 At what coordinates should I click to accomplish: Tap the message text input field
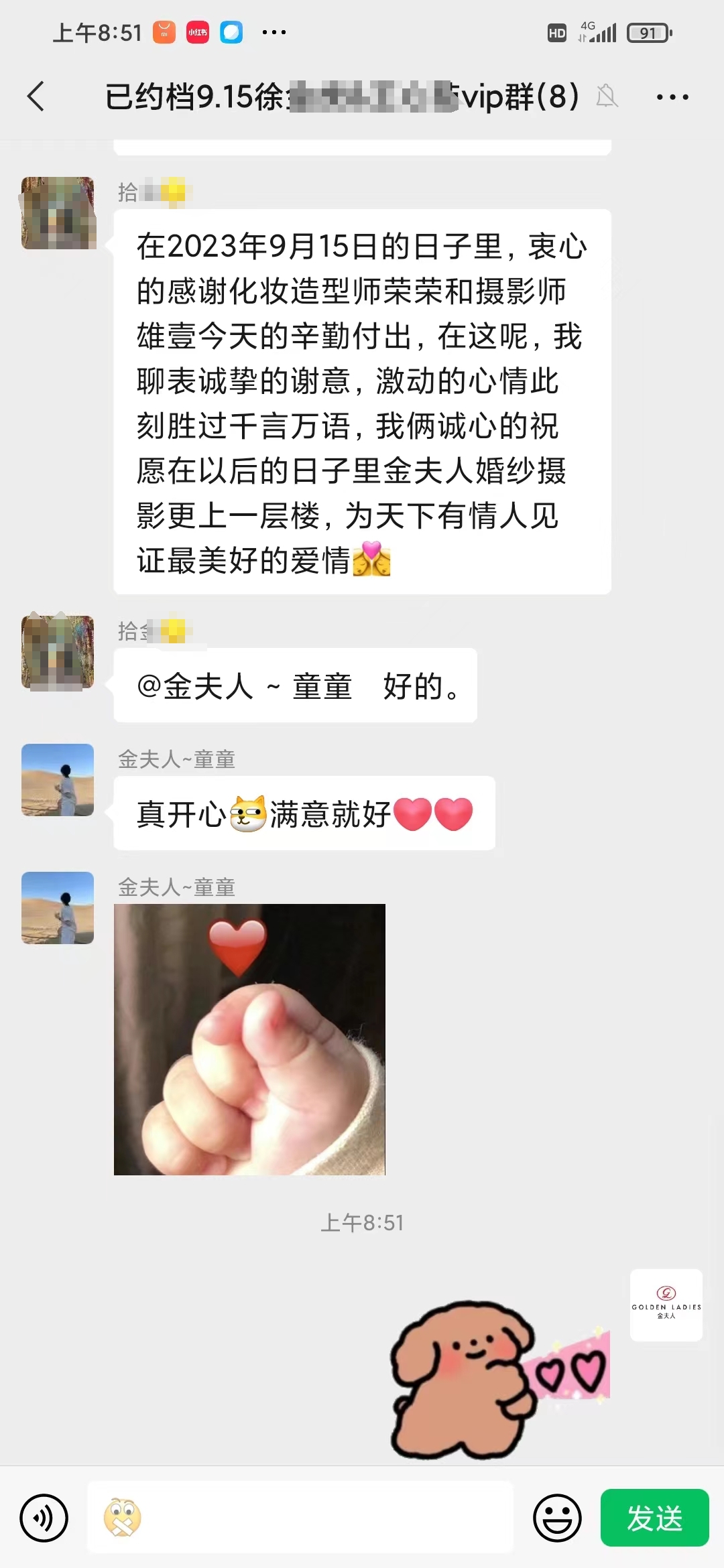point(300,1518)
